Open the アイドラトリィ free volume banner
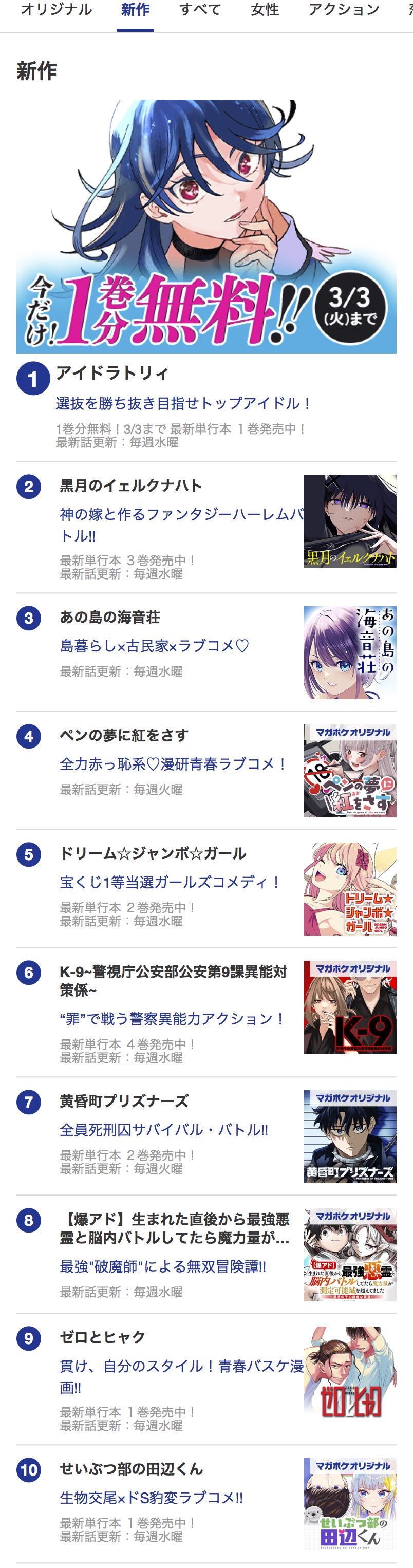The height and width of the screenshot is (1568, 413). pyautogui.click(x=206, y=227)
